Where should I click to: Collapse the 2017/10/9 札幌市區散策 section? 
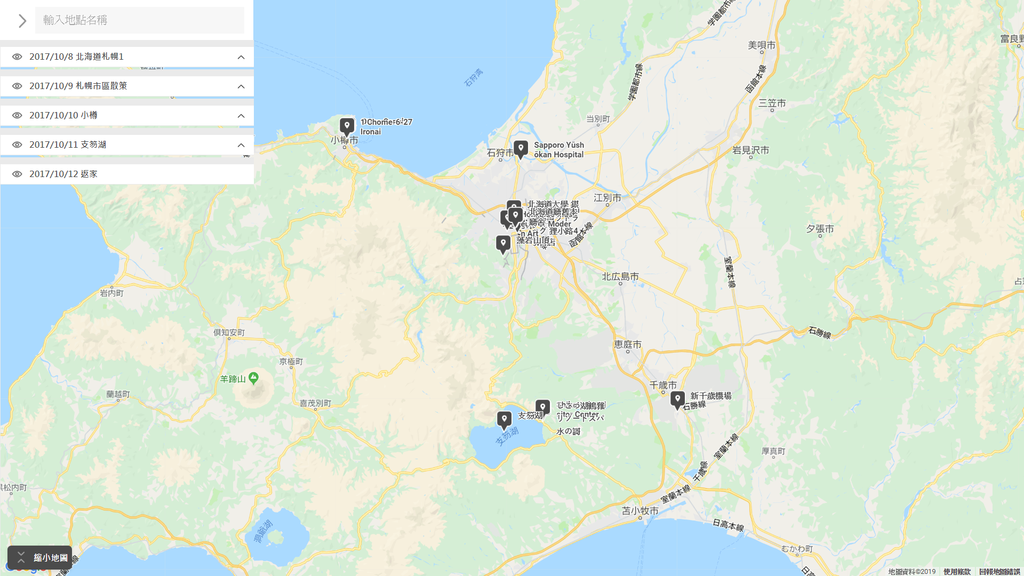click(x=241, y=86)
